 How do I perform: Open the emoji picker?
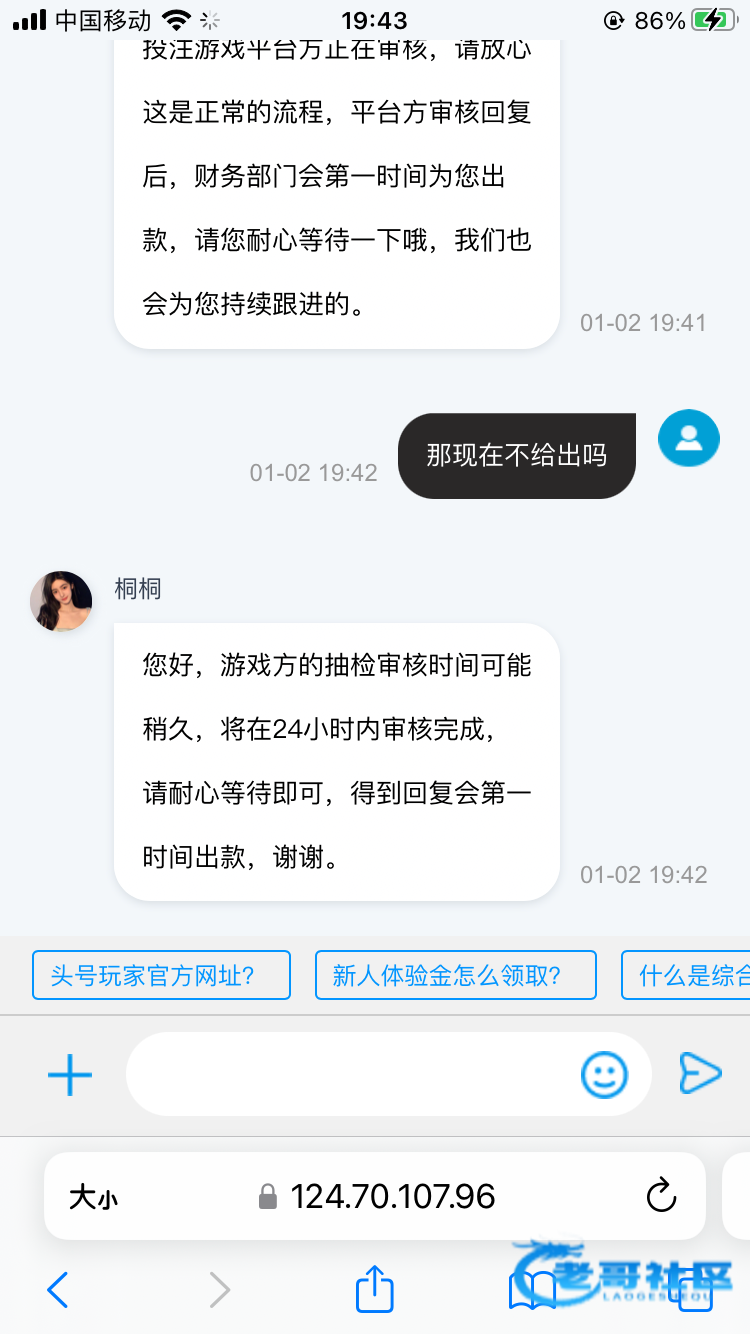[x=604, y=1075]
